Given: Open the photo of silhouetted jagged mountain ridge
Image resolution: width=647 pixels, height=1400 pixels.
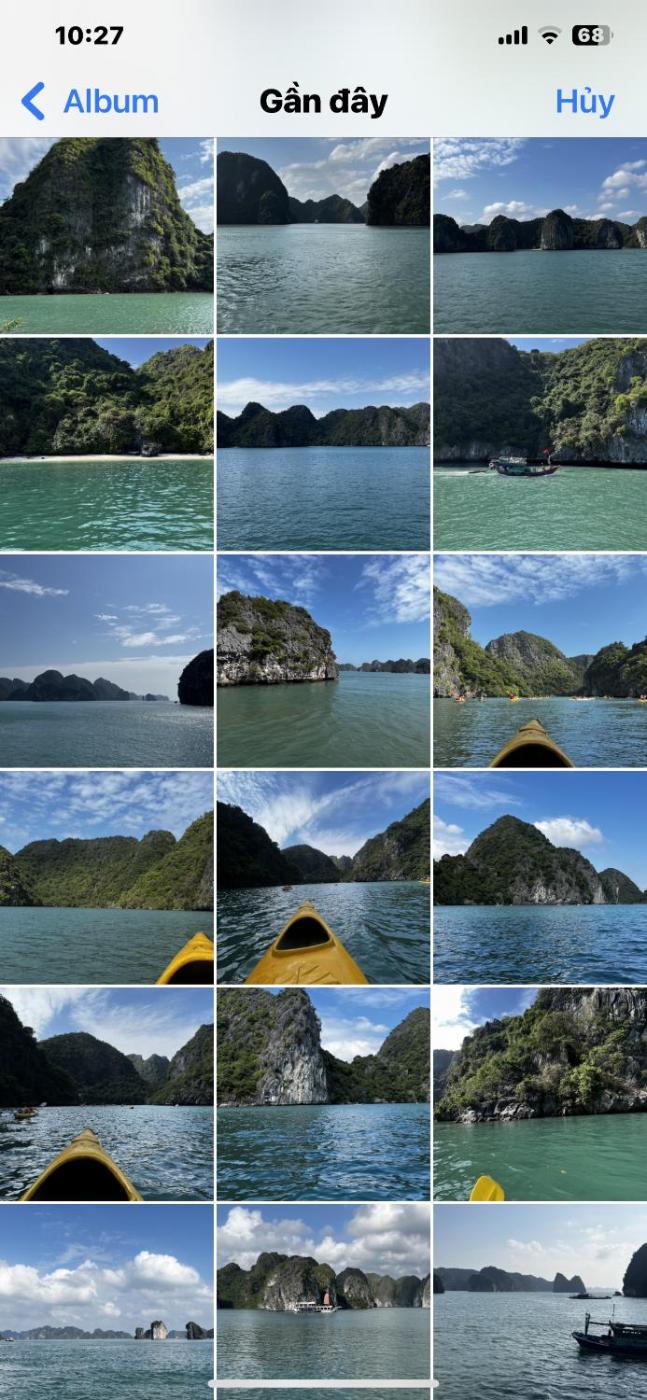Looking at the screenshot, I should [x=323, y=443].
